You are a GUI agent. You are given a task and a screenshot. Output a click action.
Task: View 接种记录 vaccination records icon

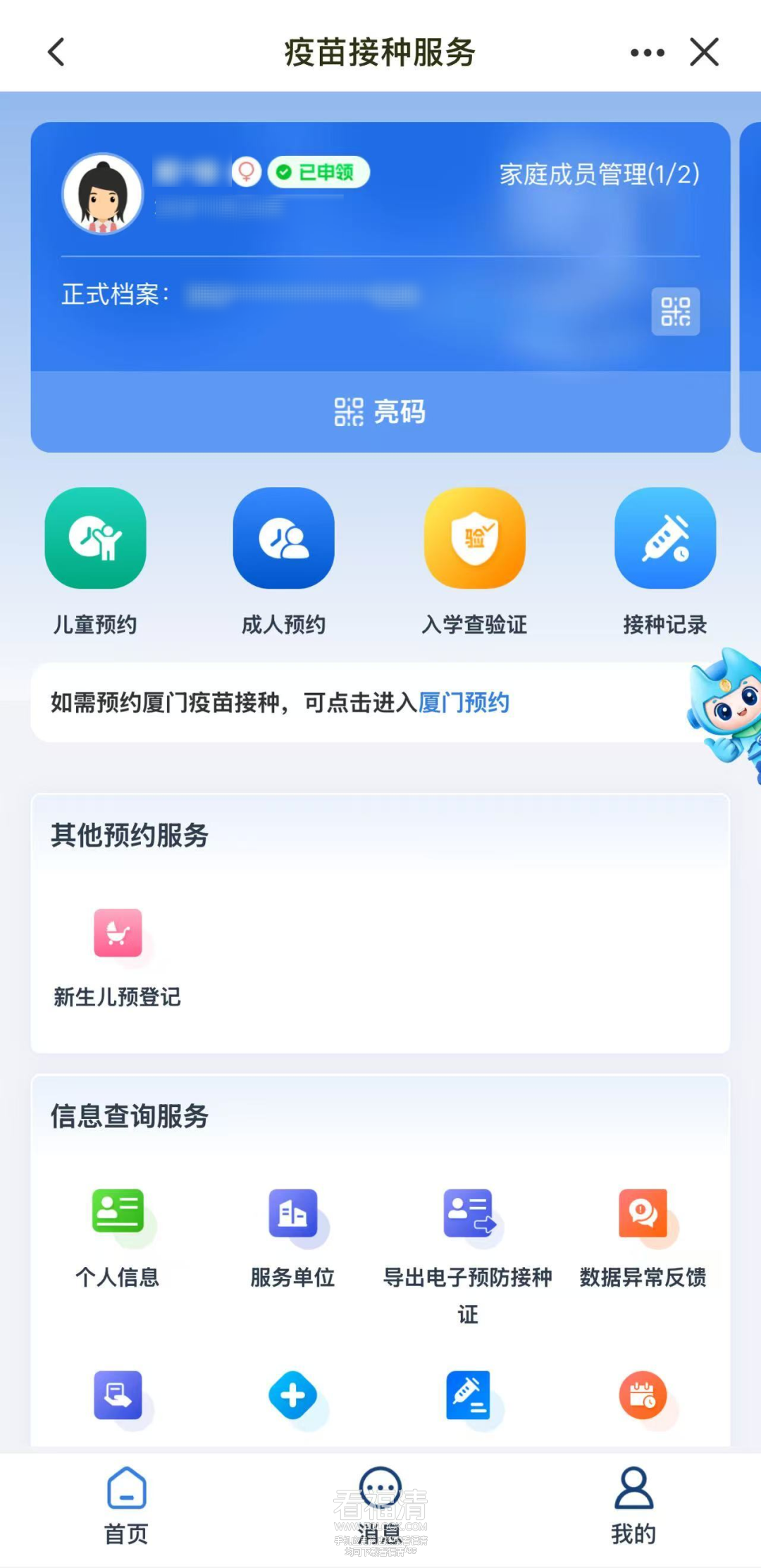point(665,538)
